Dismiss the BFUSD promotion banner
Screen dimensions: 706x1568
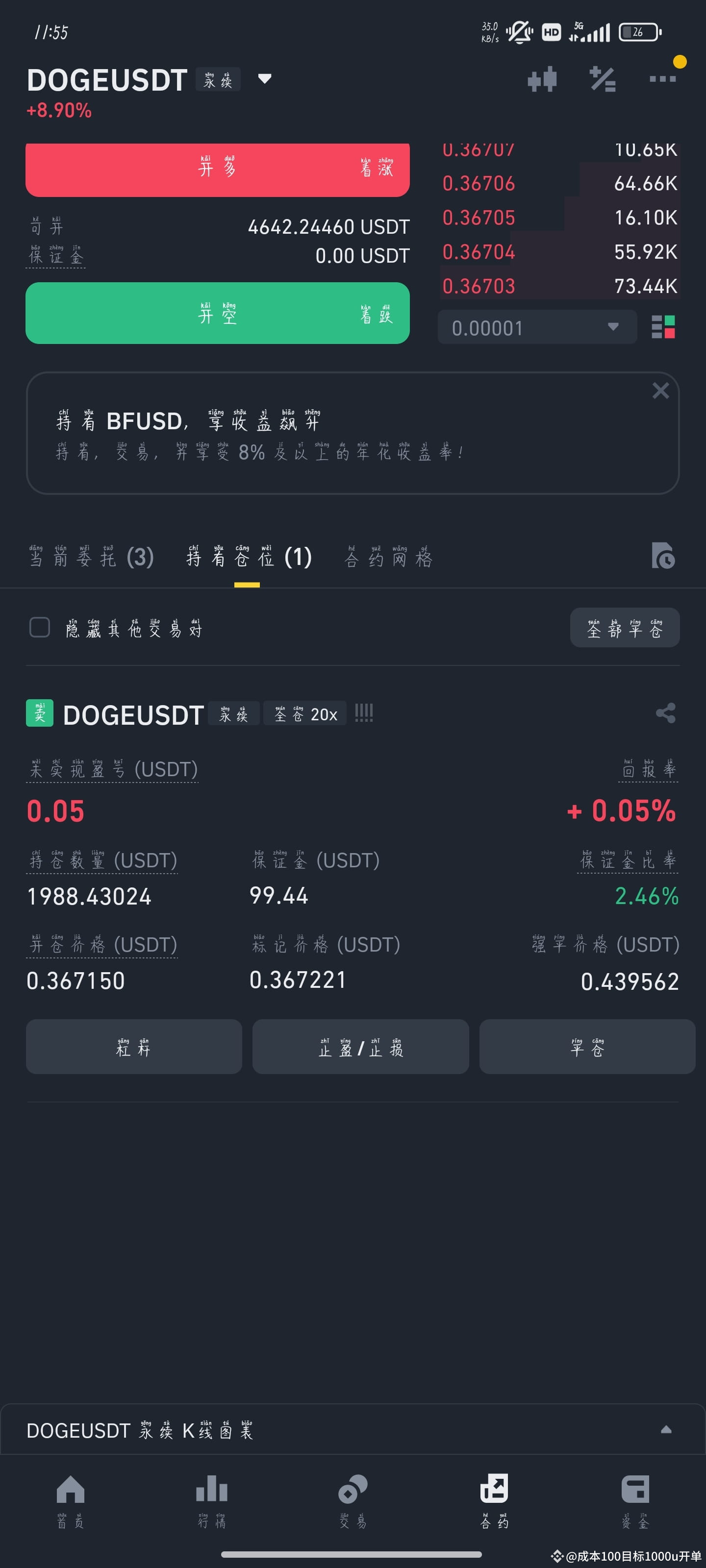[x=661, y=390]
